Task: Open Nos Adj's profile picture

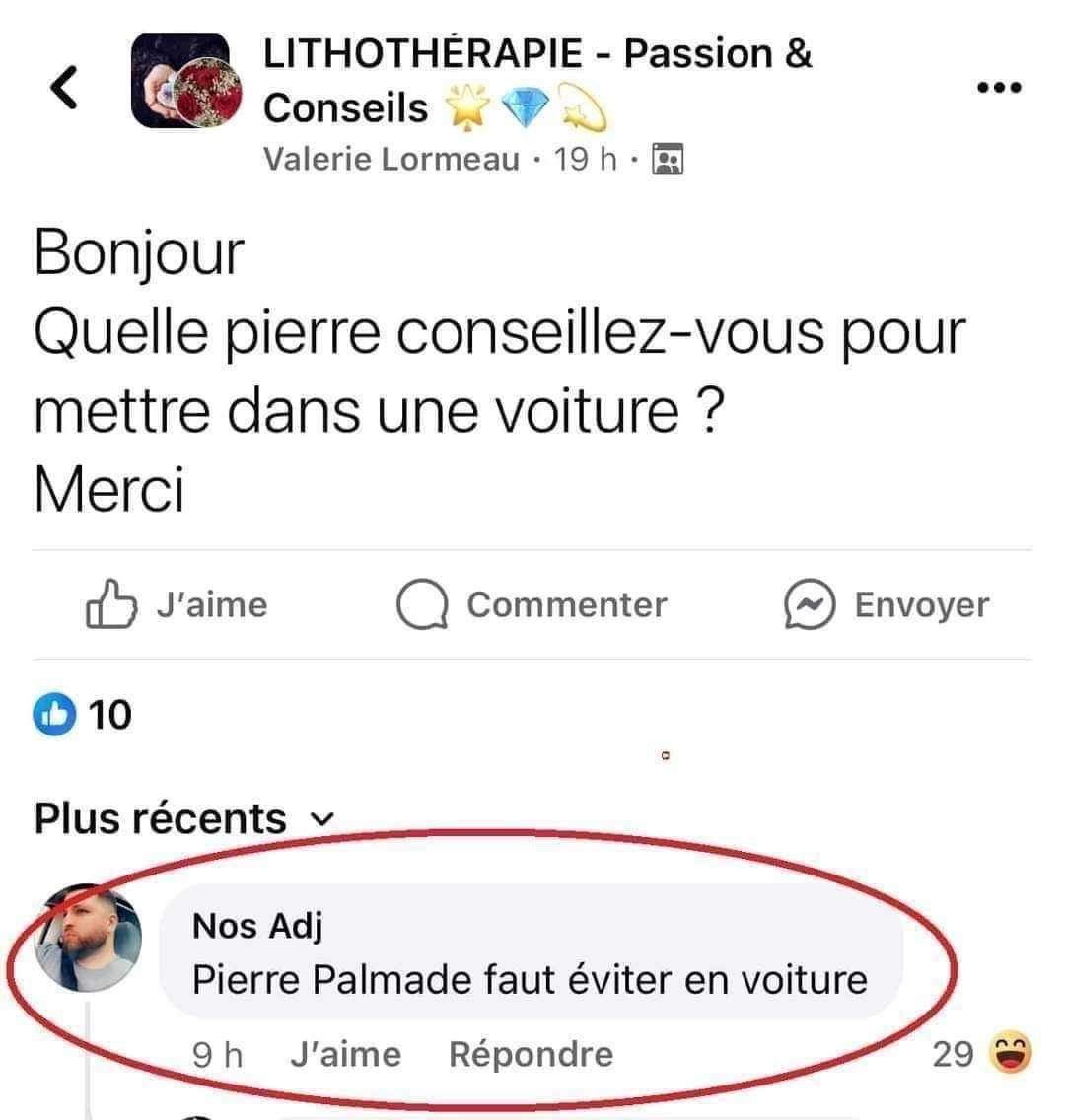Action: pos(88,938)
